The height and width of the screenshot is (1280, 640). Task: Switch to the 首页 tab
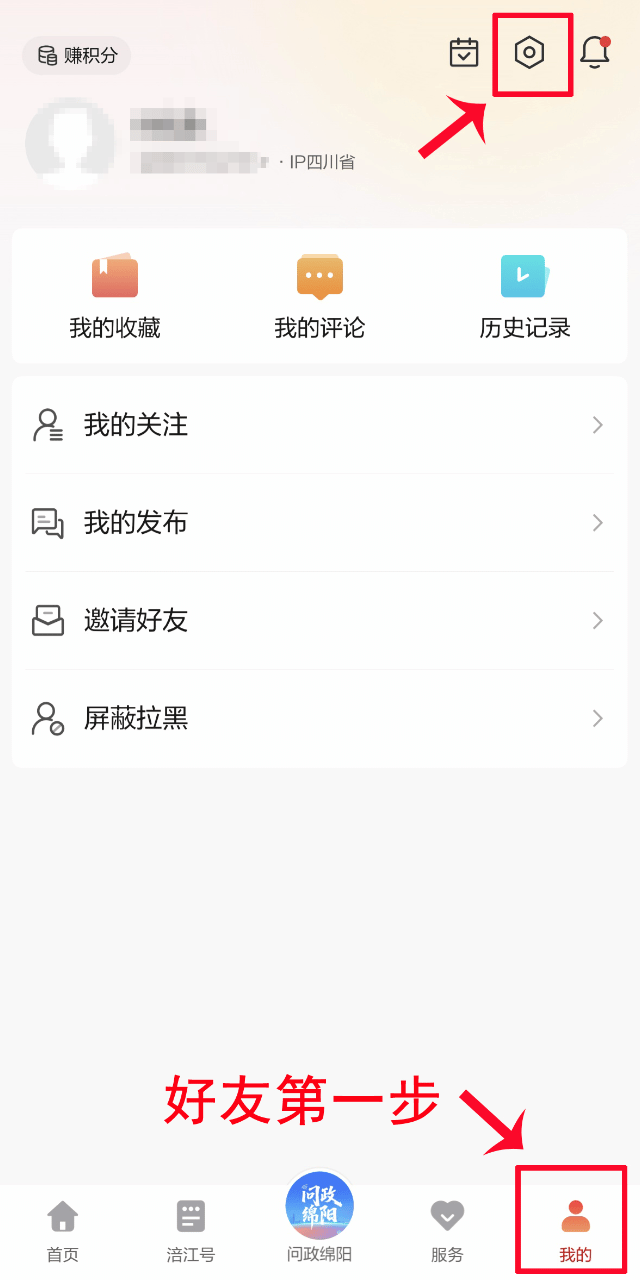[x=63, y=1231]
